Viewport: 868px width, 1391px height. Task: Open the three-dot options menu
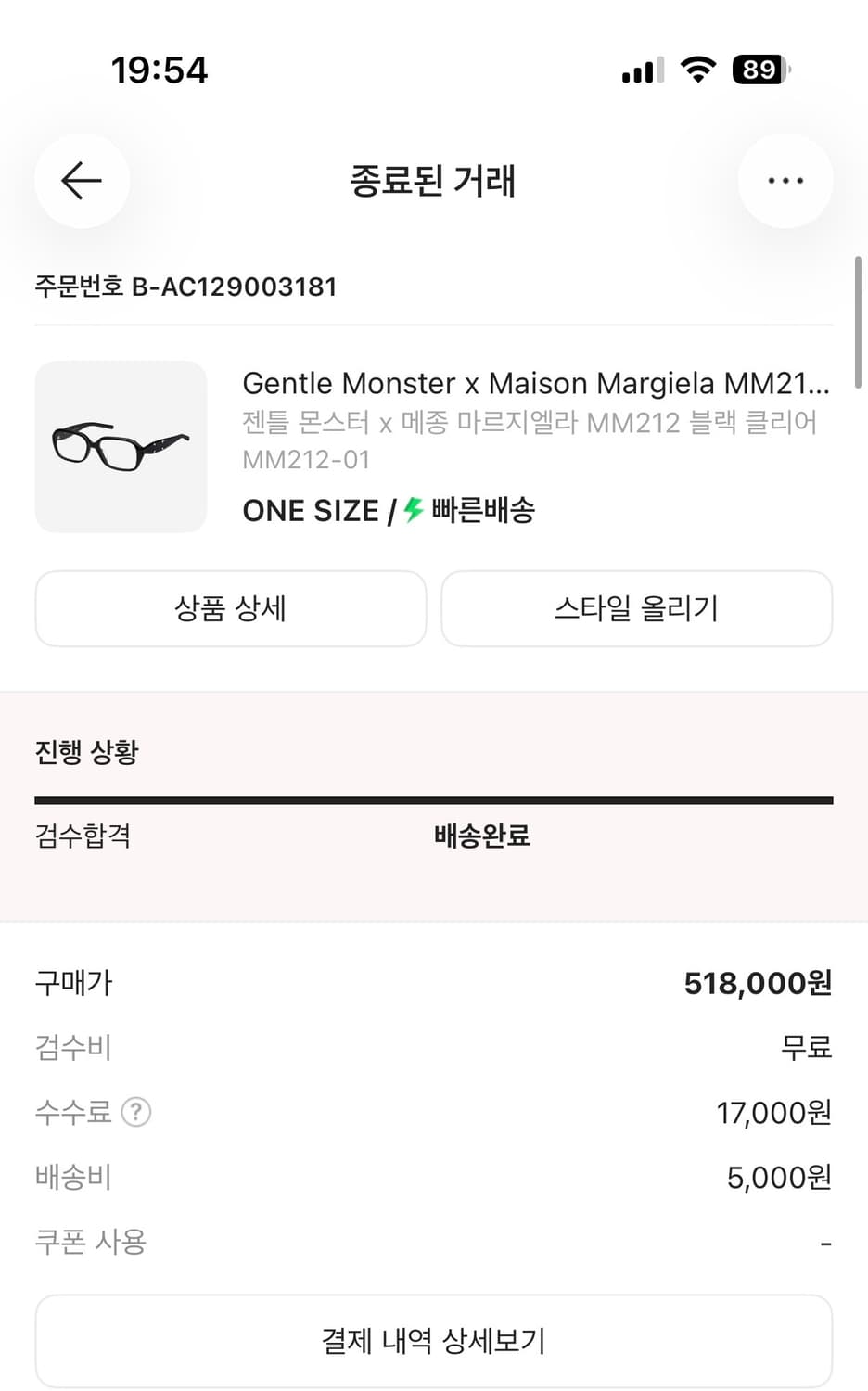point(785,180)
